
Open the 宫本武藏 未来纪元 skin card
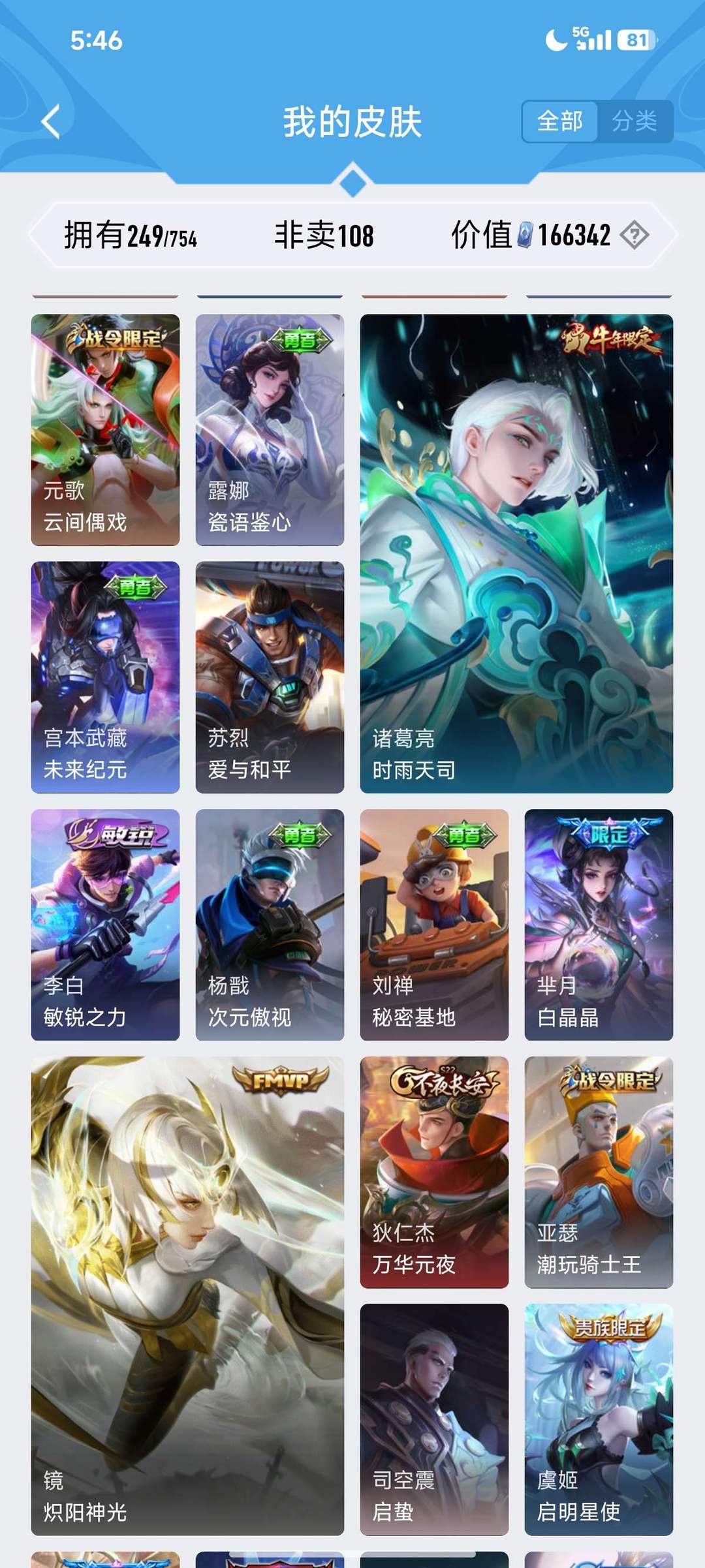point(105,677)
